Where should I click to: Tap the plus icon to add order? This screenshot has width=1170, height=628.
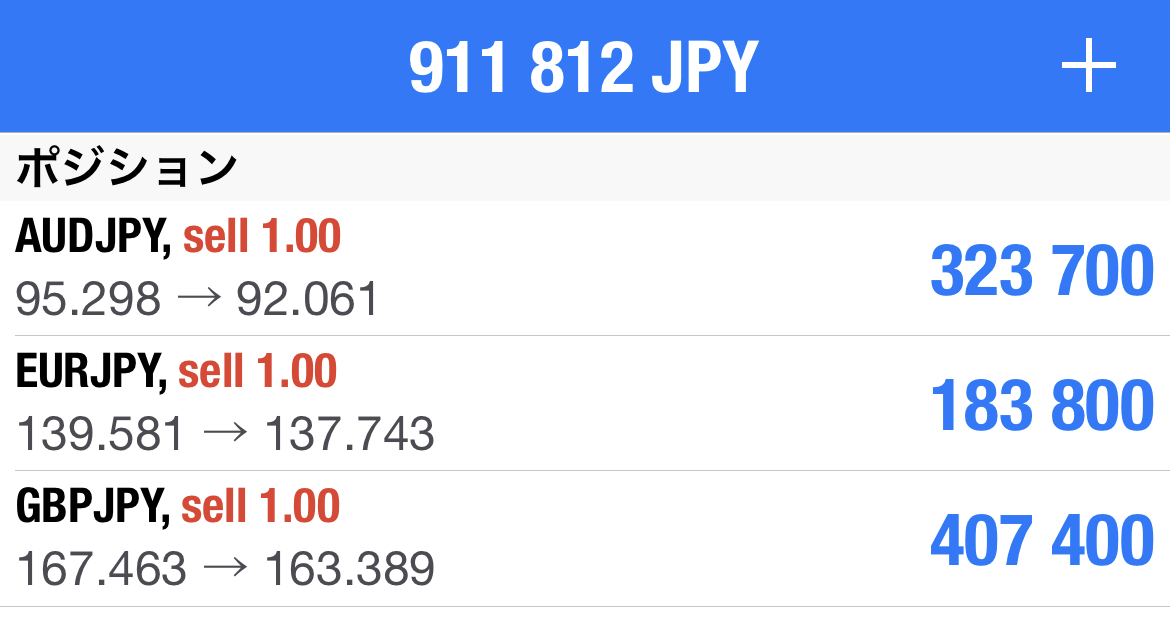[1088, 68]
